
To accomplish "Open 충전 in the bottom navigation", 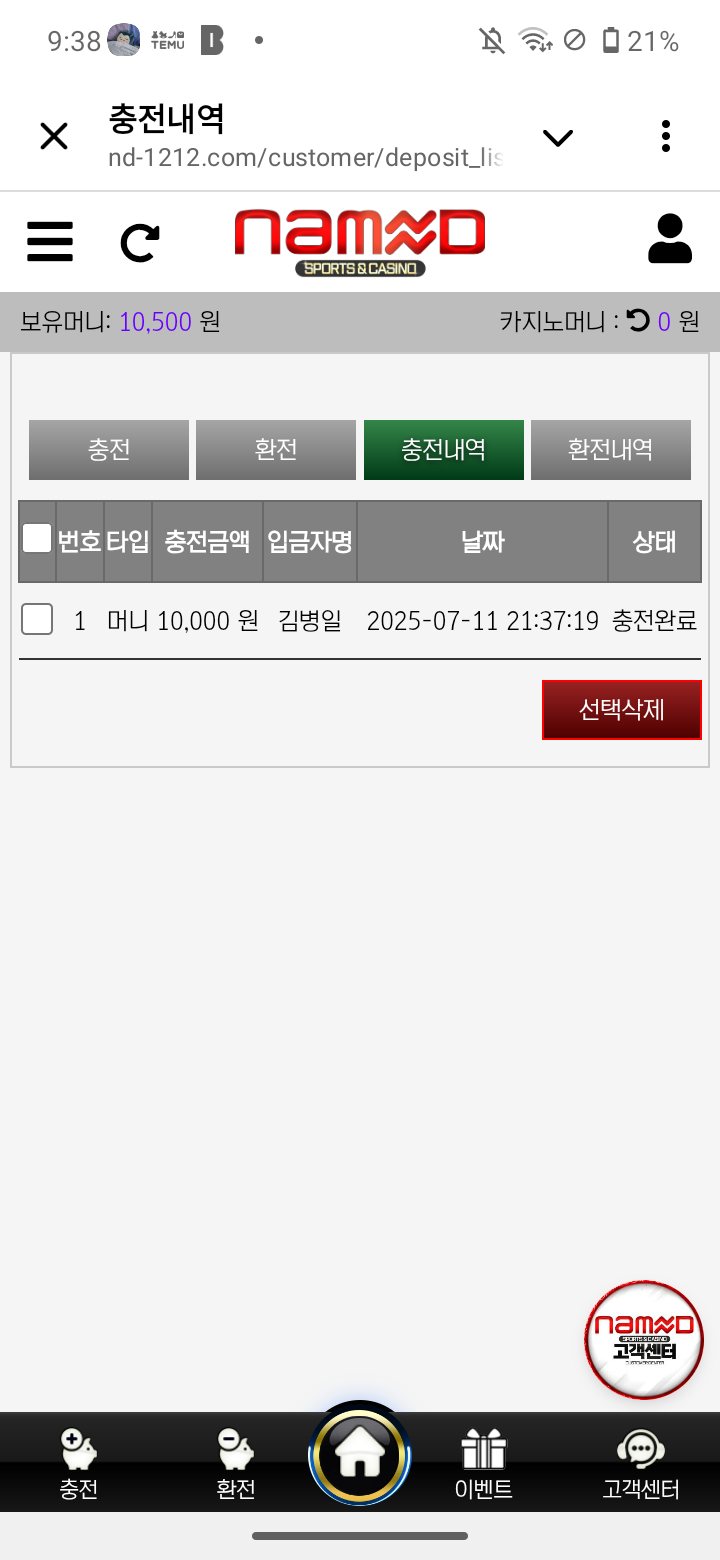I will [x=78, y=1463].
